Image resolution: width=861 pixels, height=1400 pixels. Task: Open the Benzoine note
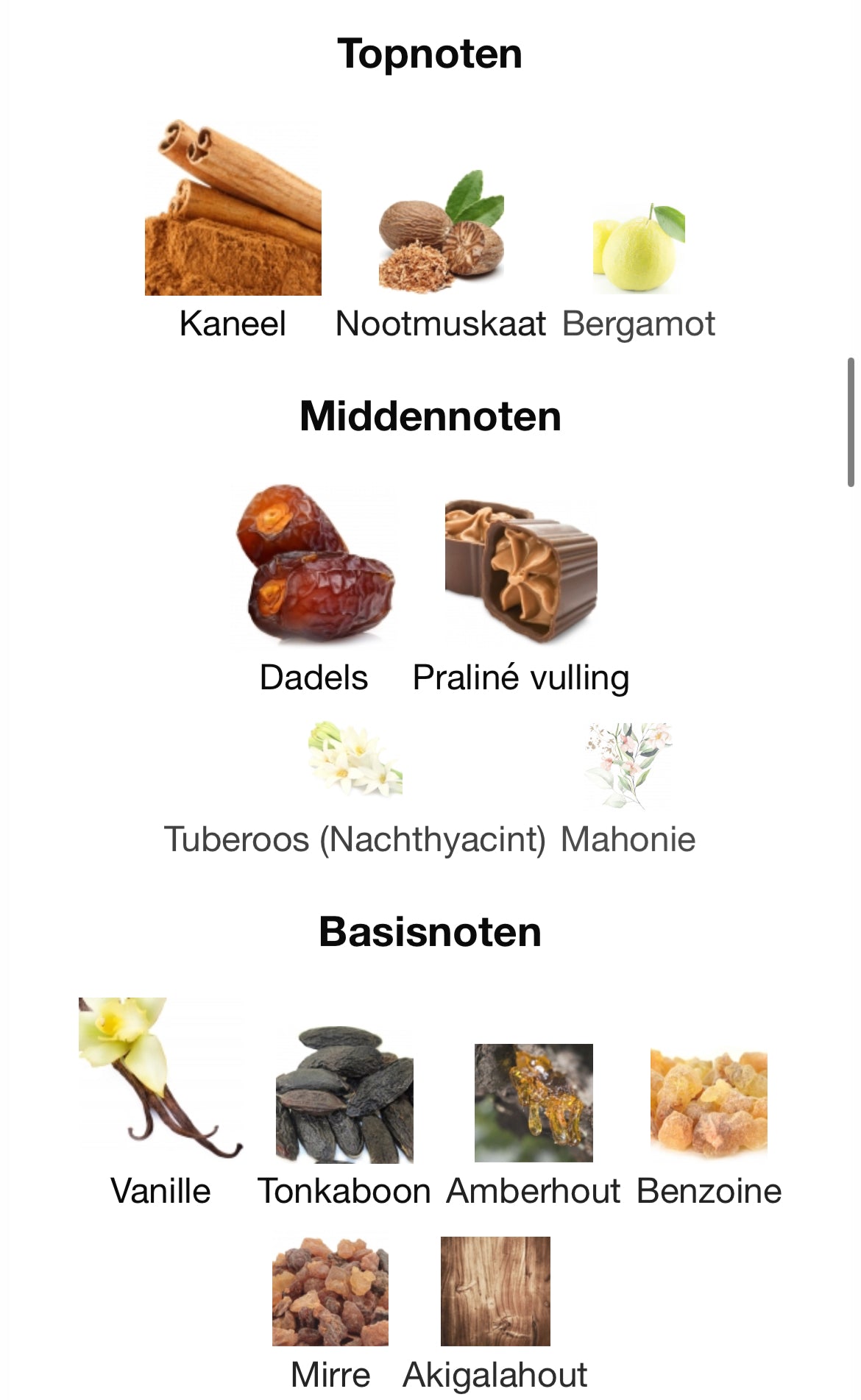(709, 1104)
